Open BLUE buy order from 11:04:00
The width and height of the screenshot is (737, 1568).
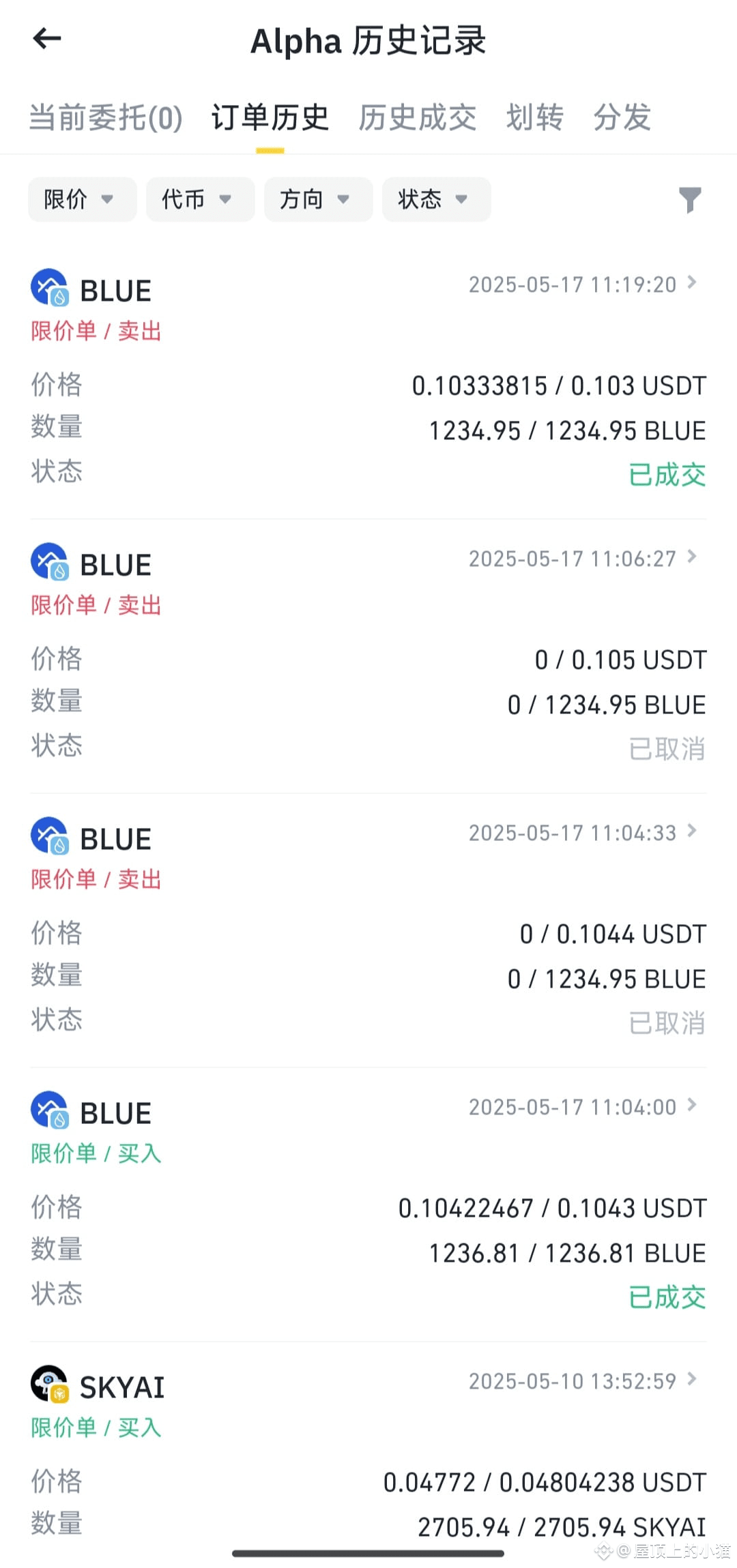tap(369, 1204)
